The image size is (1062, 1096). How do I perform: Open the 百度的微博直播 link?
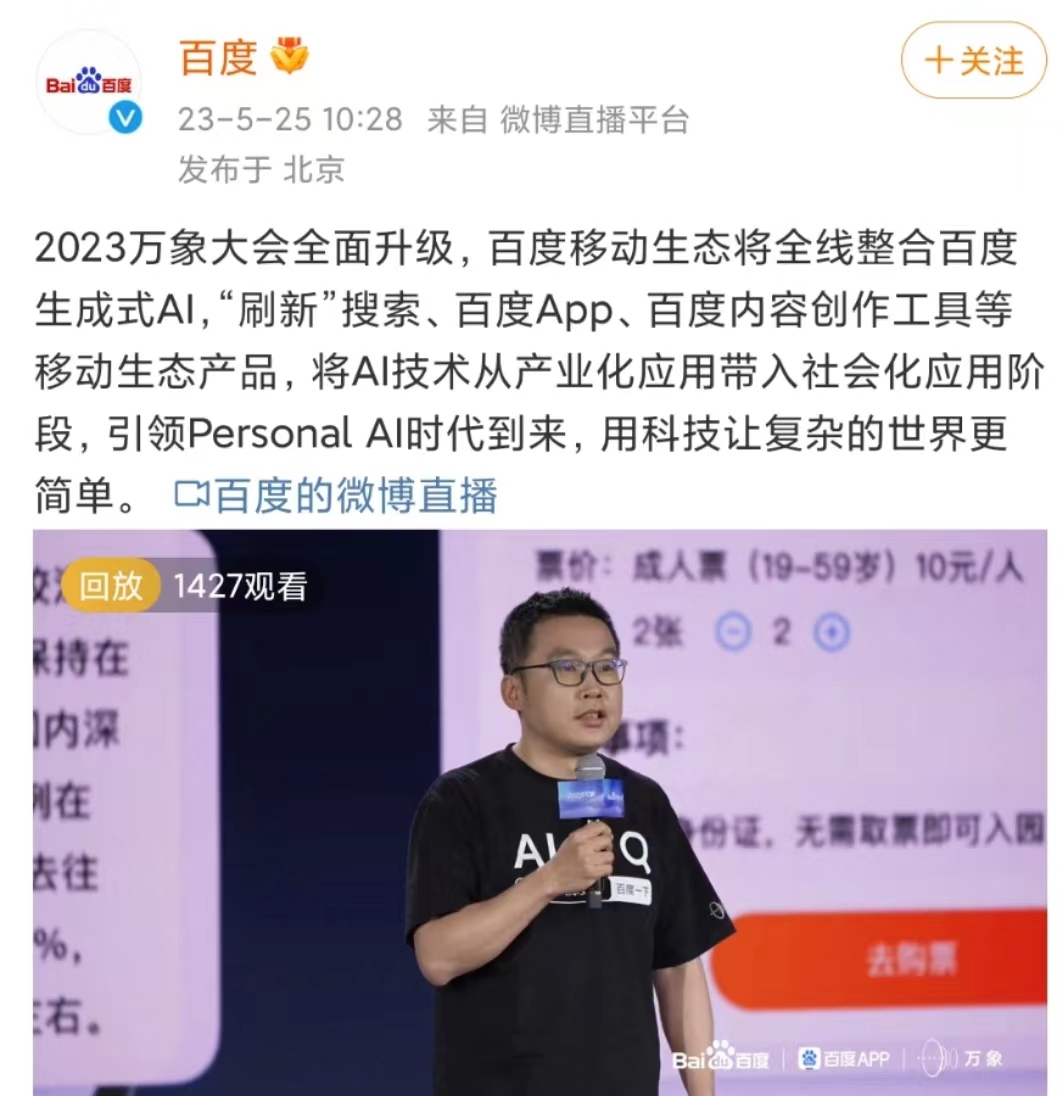click(x=336, y=496)
